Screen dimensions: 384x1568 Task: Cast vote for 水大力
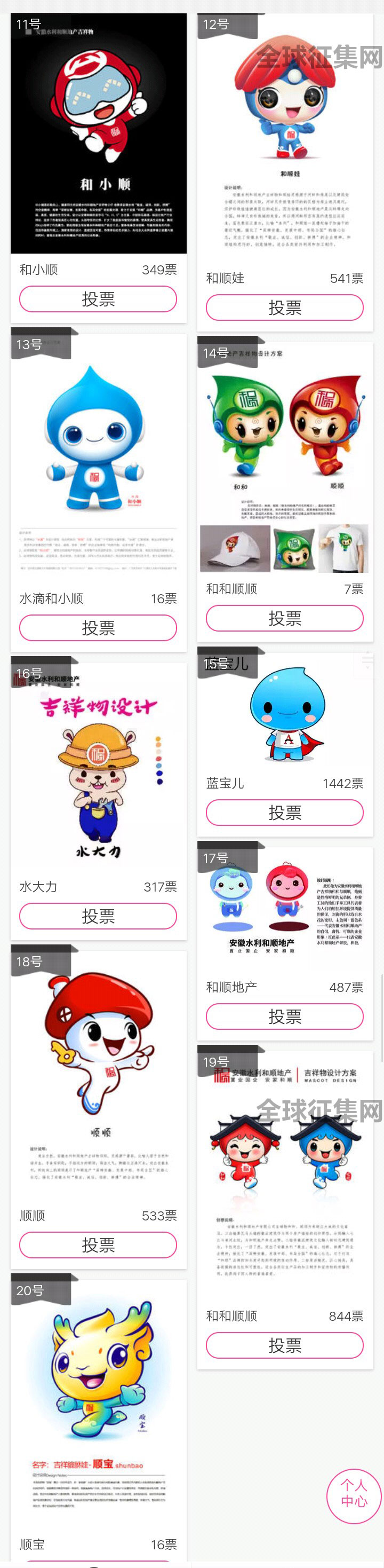coord(98,916)
